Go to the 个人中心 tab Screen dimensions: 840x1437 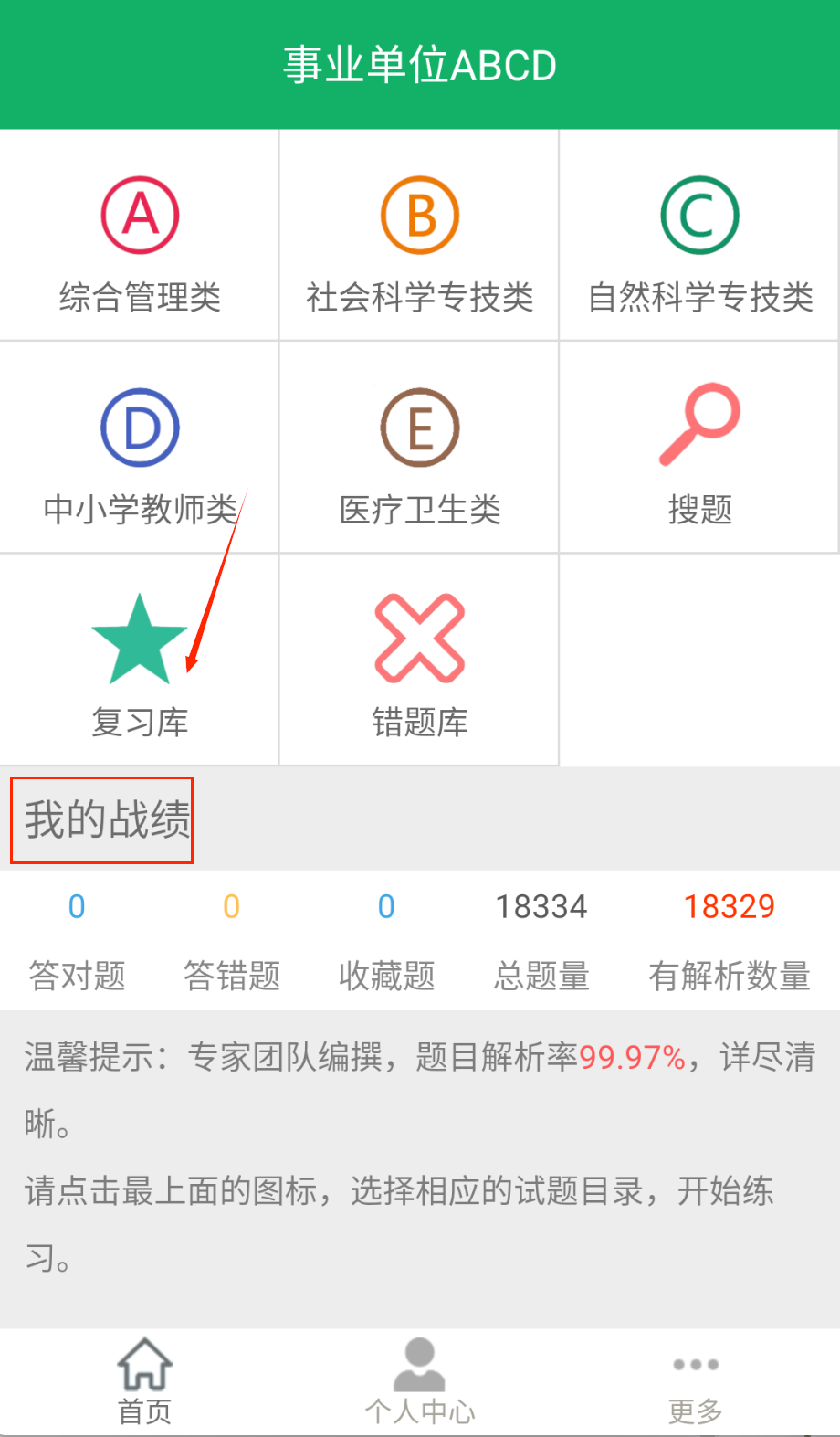pyautogui.click(x=419, y=1381)
